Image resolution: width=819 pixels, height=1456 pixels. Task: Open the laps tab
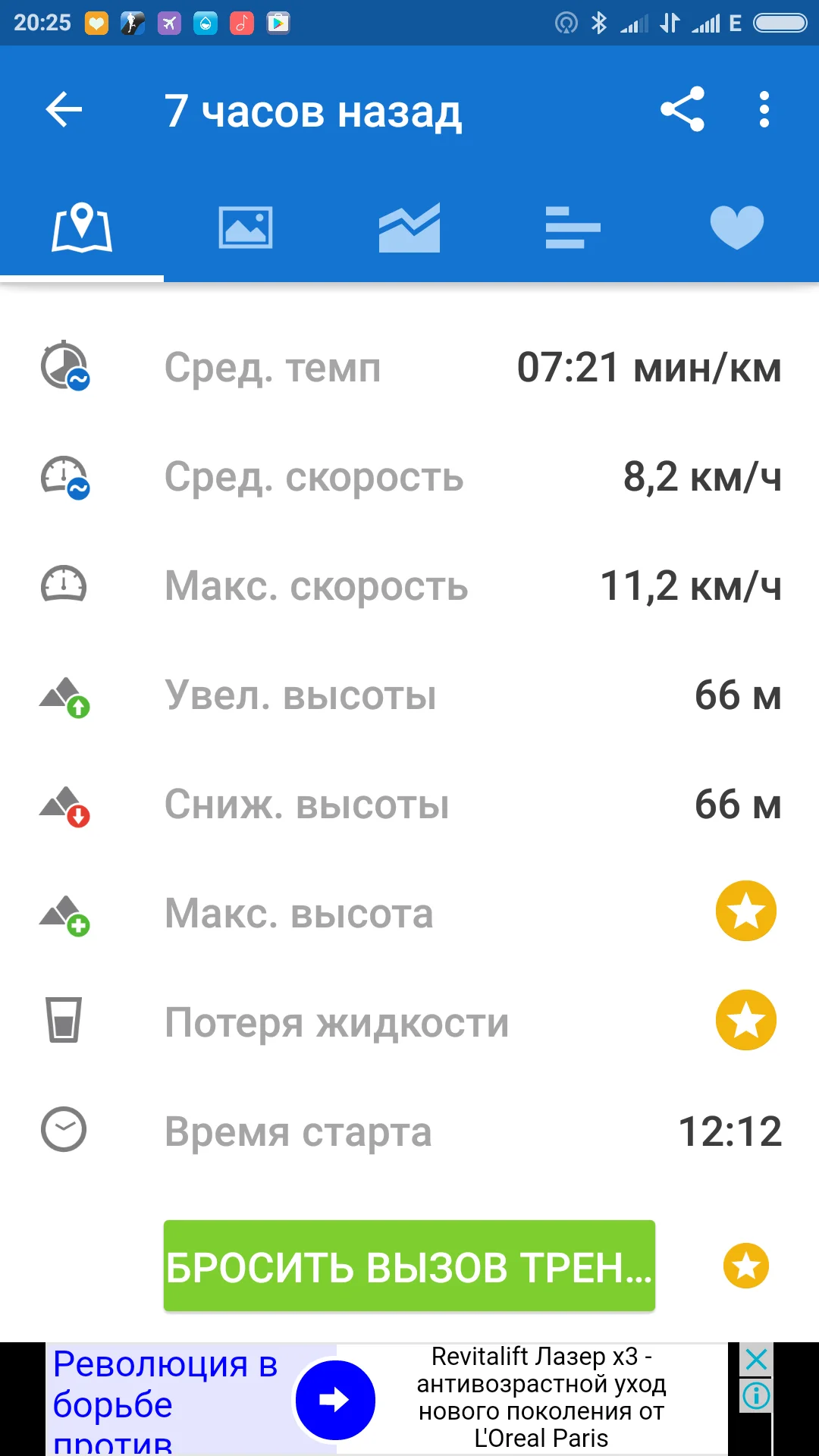(573, 227)
